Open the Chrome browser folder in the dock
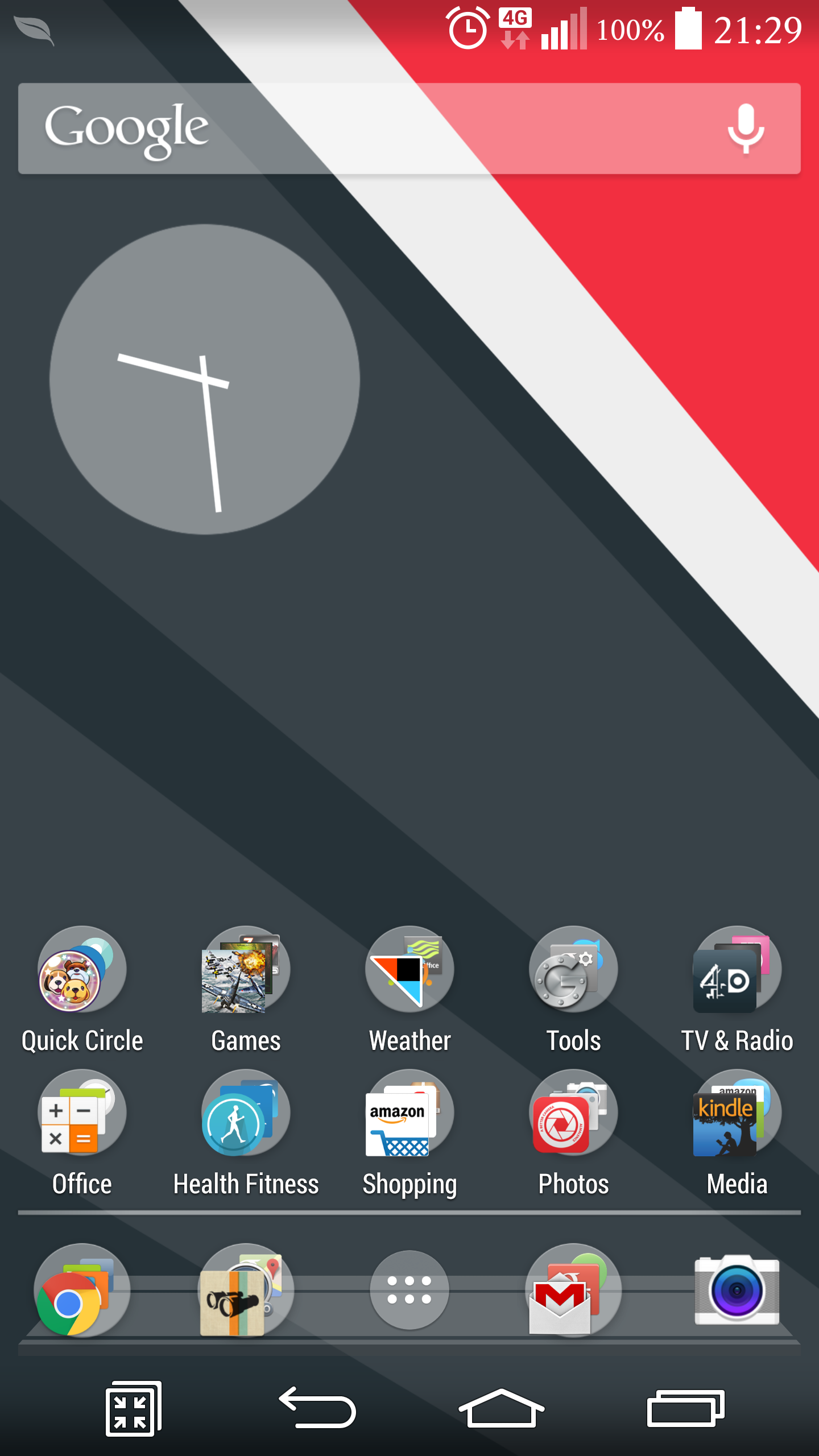The image size is (819, 1456). [x=82, y=1291]
